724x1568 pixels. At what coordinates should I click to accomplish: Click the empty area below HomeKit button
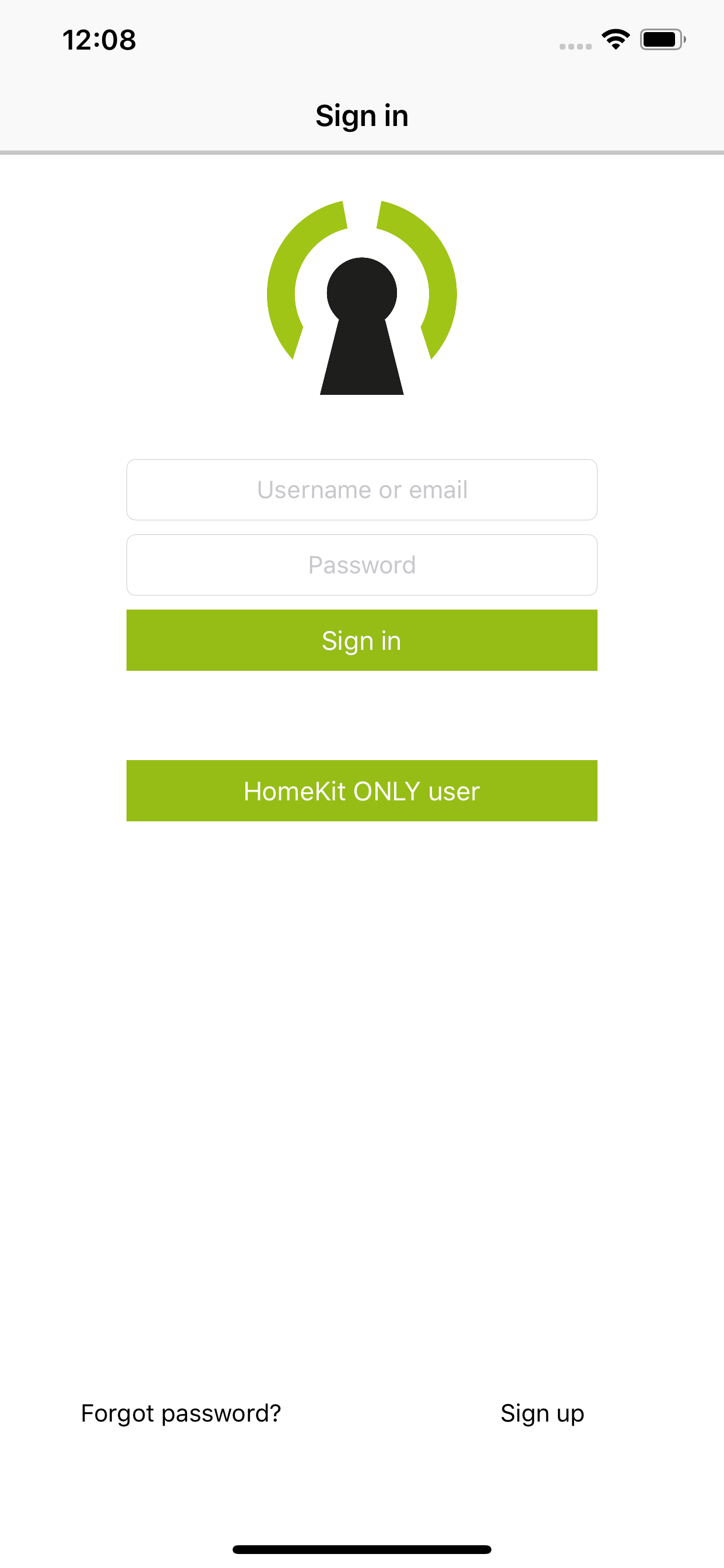[361, 1035]
